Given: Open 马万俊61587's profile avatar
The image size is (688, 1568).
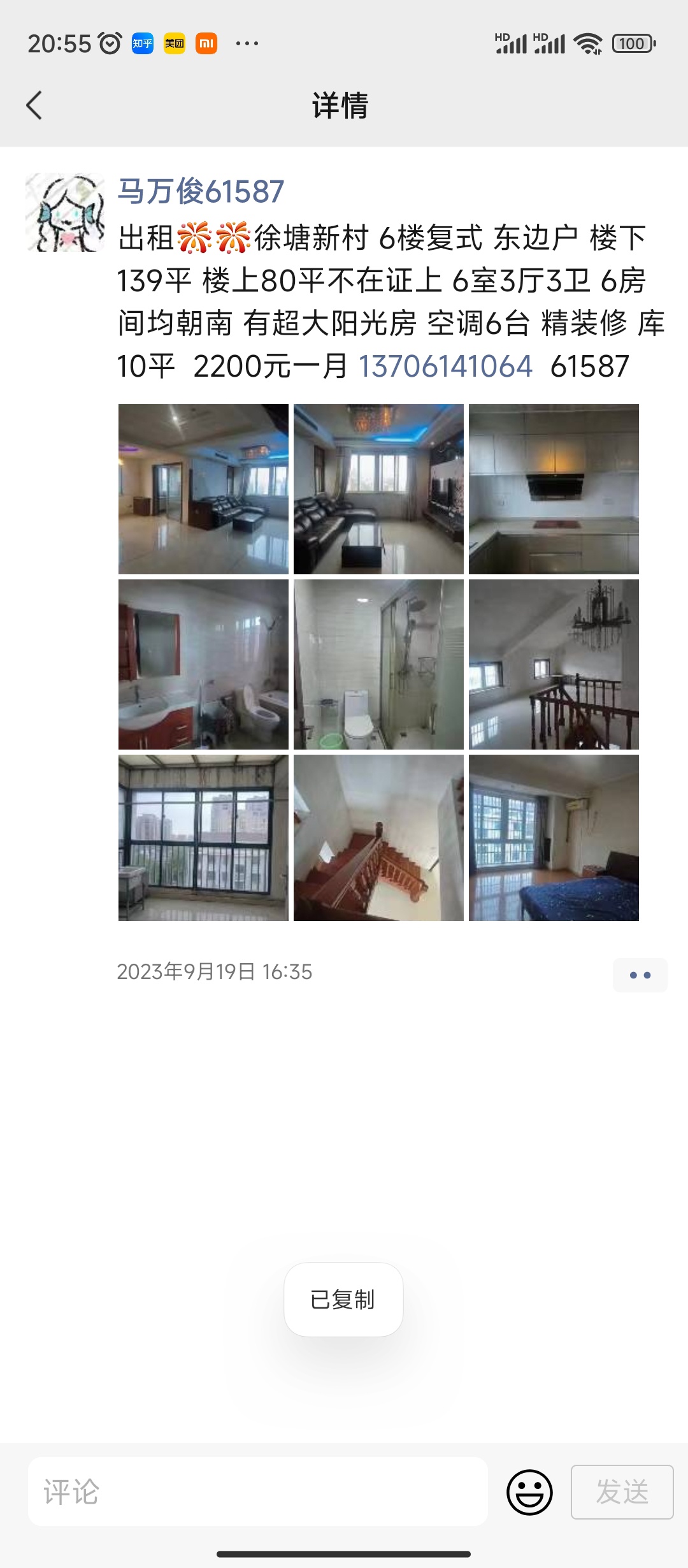Looking at the screenshot, I should pos(65,212).
